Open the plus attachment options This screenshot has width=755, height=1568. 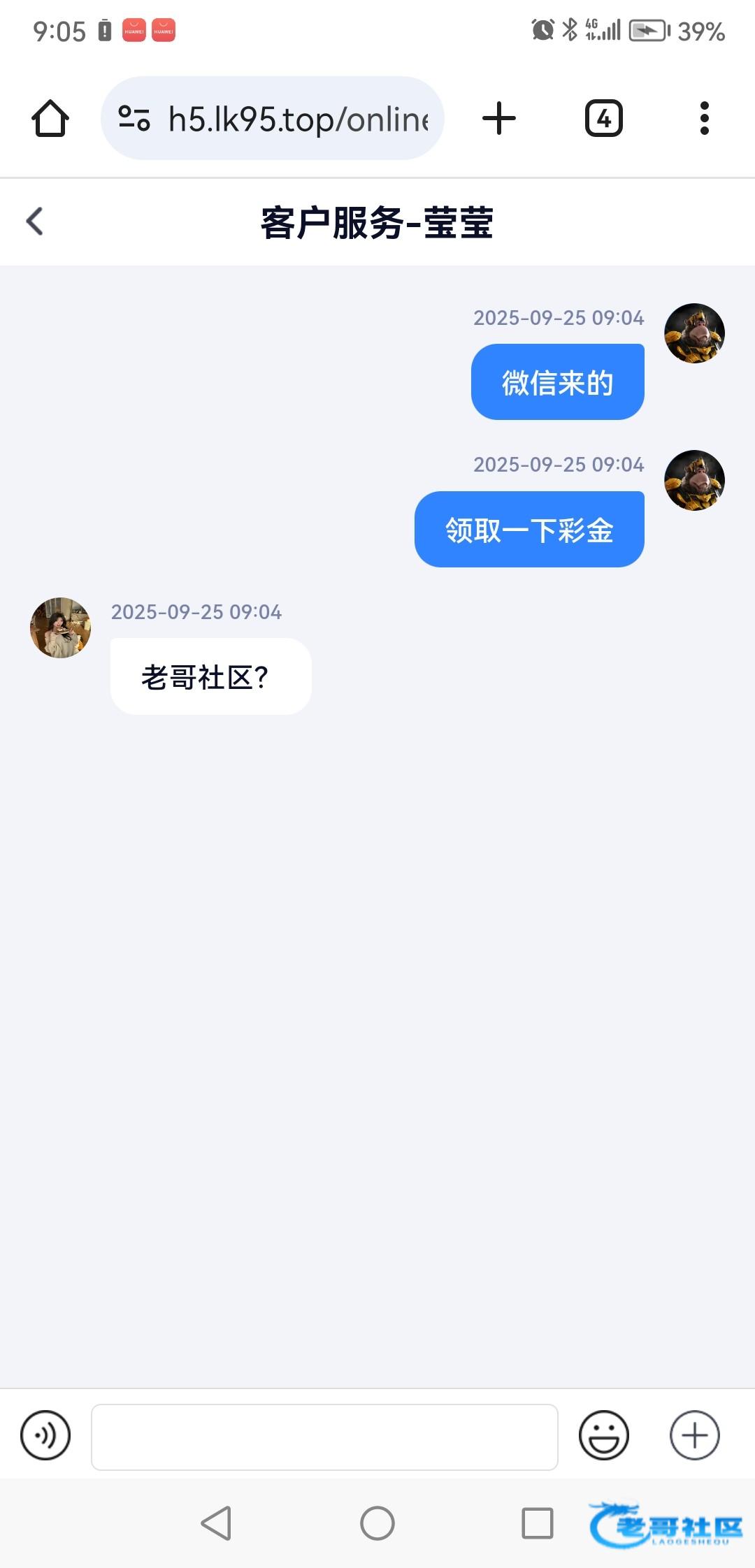coord(694,1436)
